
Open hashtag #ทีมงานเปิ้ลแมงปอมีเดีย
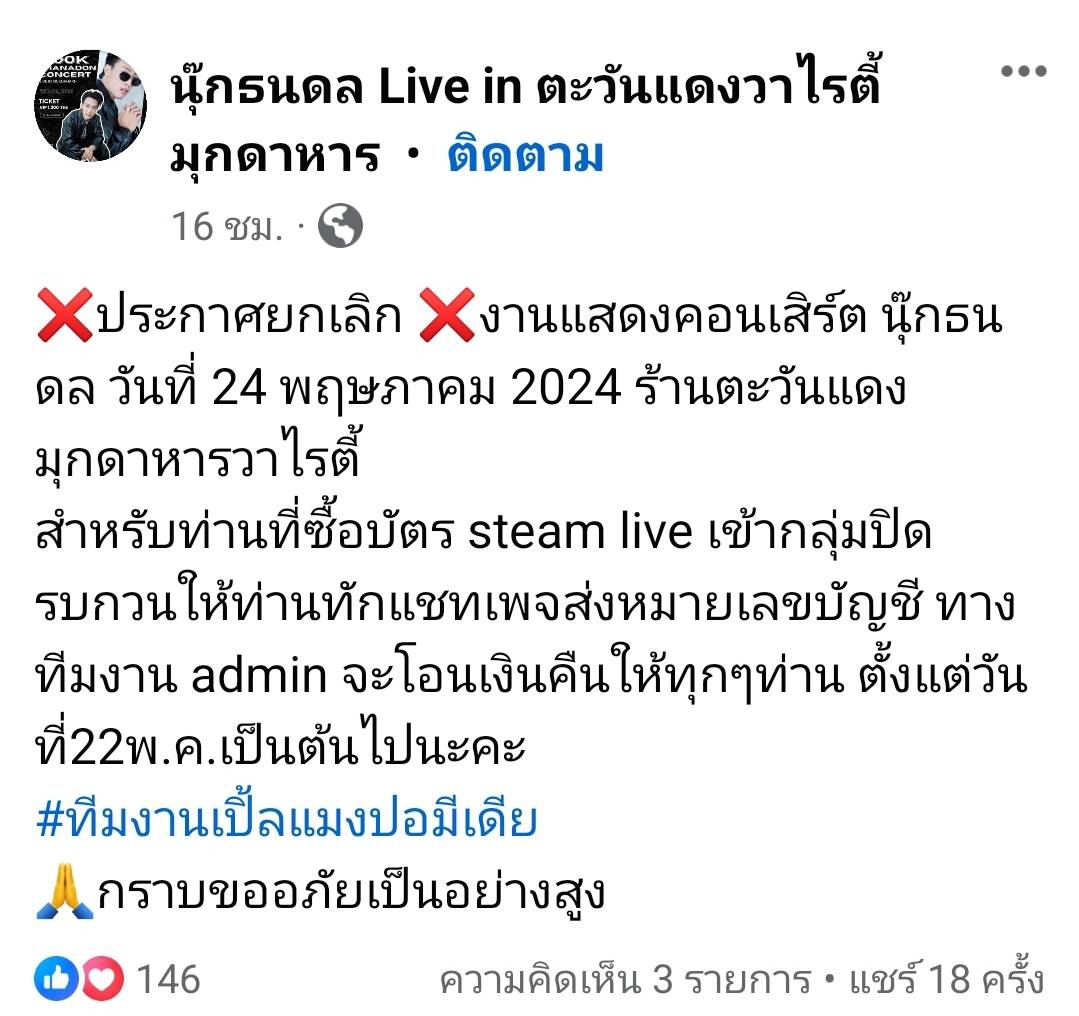click(286, 819)
